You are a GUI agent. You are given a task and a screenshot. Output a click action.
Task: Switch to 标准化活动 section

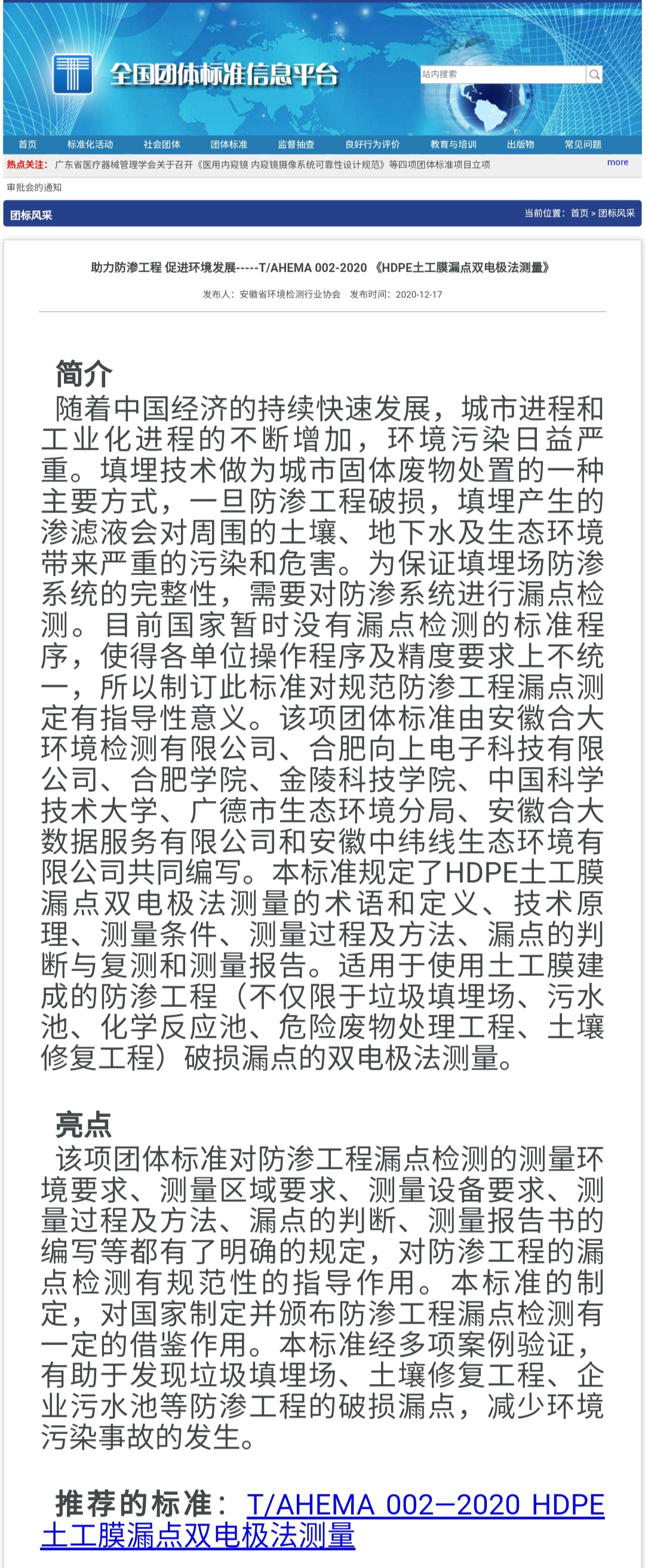(90, 145)
